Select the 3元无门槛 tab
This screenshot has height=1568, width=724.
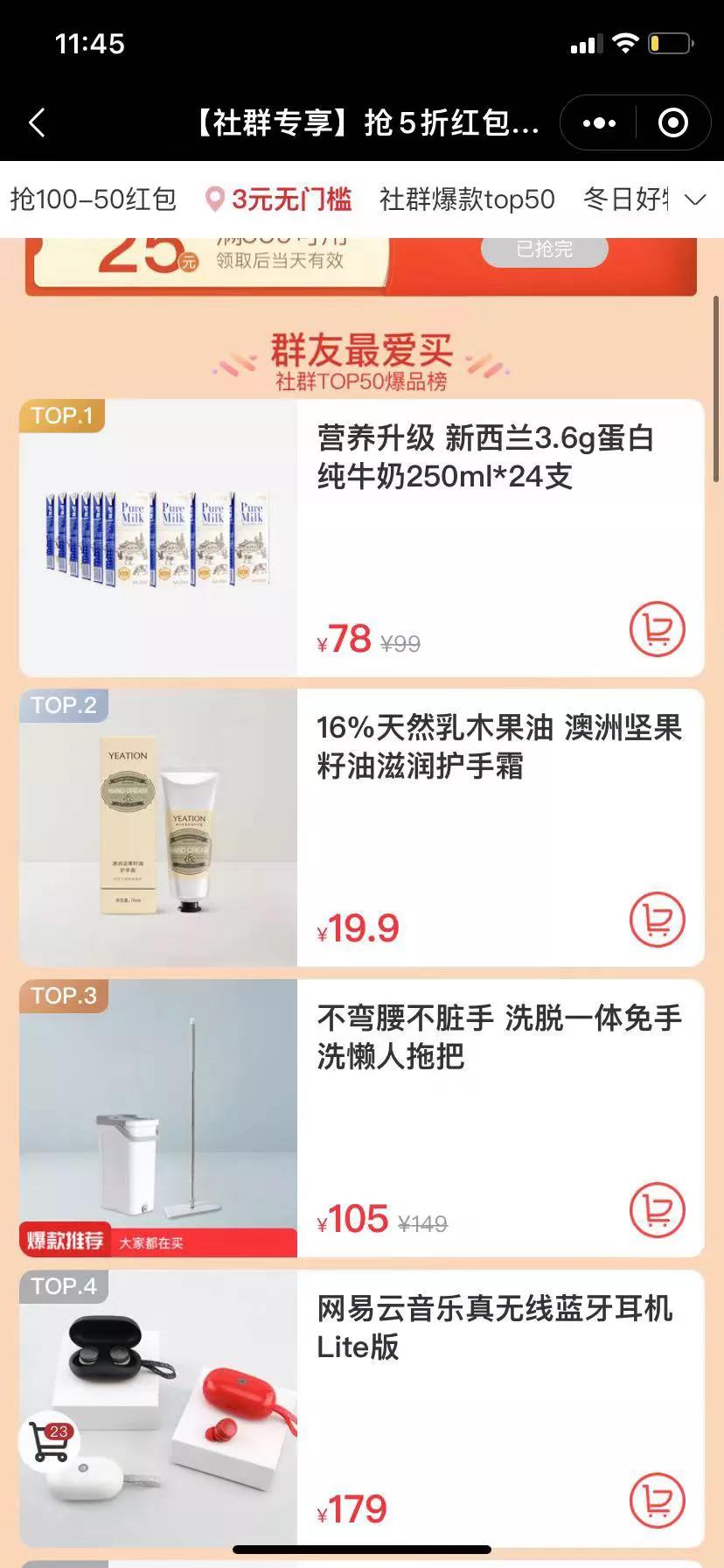[x=279, y=199]
